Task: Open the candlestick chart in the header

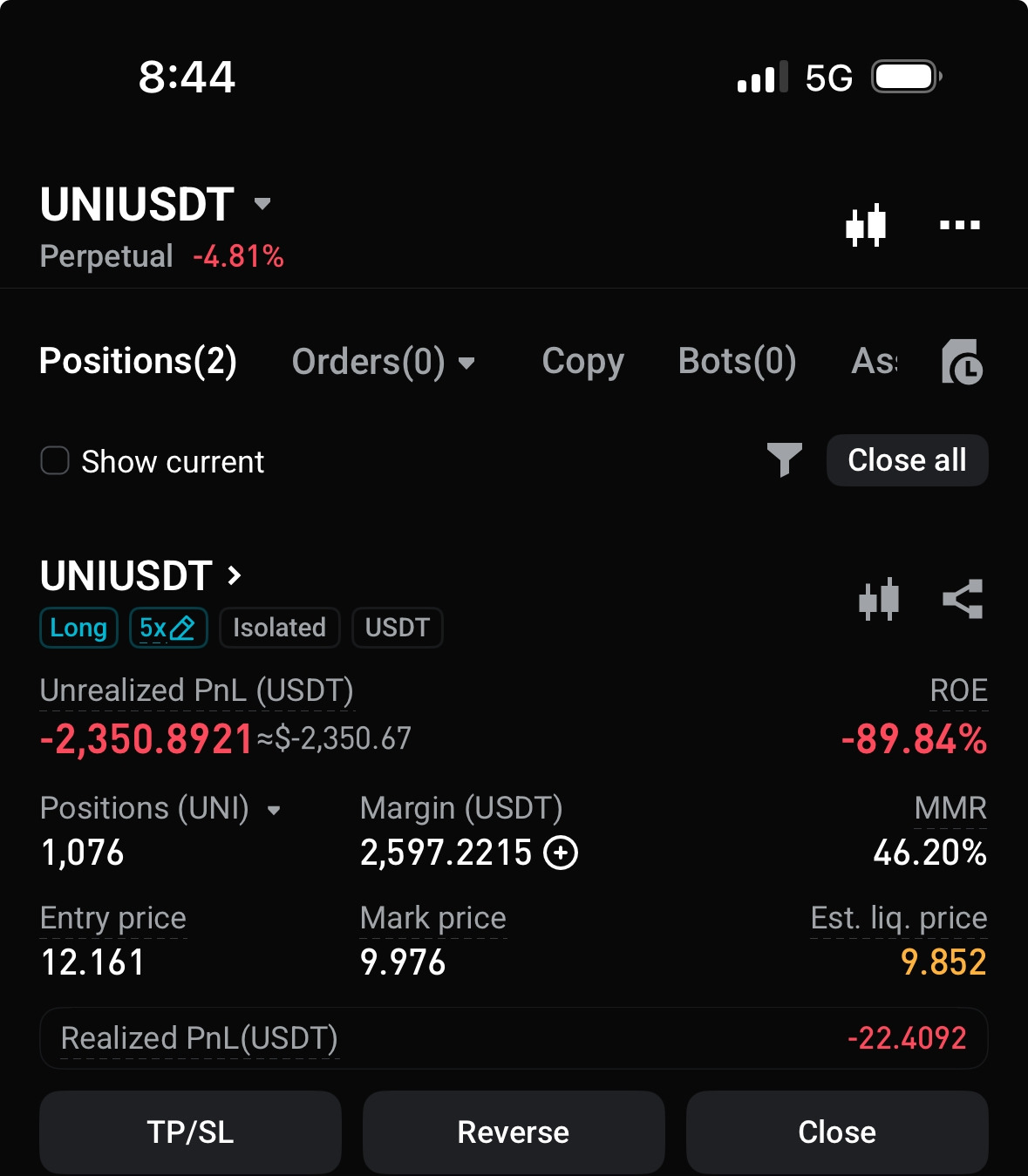Action: coord(866,226)
